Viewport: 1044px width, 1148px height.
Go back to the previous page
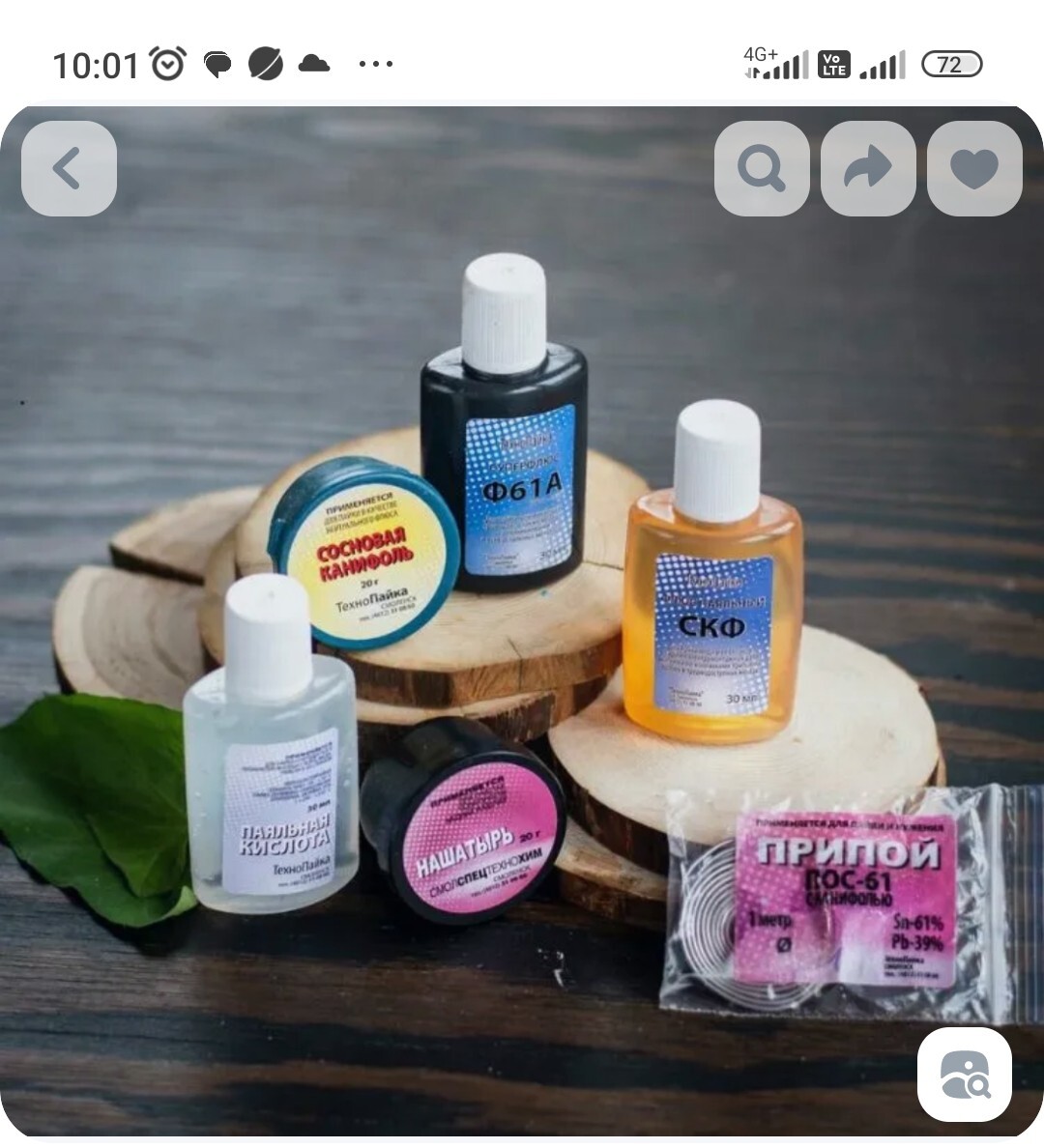coord(69,168)
